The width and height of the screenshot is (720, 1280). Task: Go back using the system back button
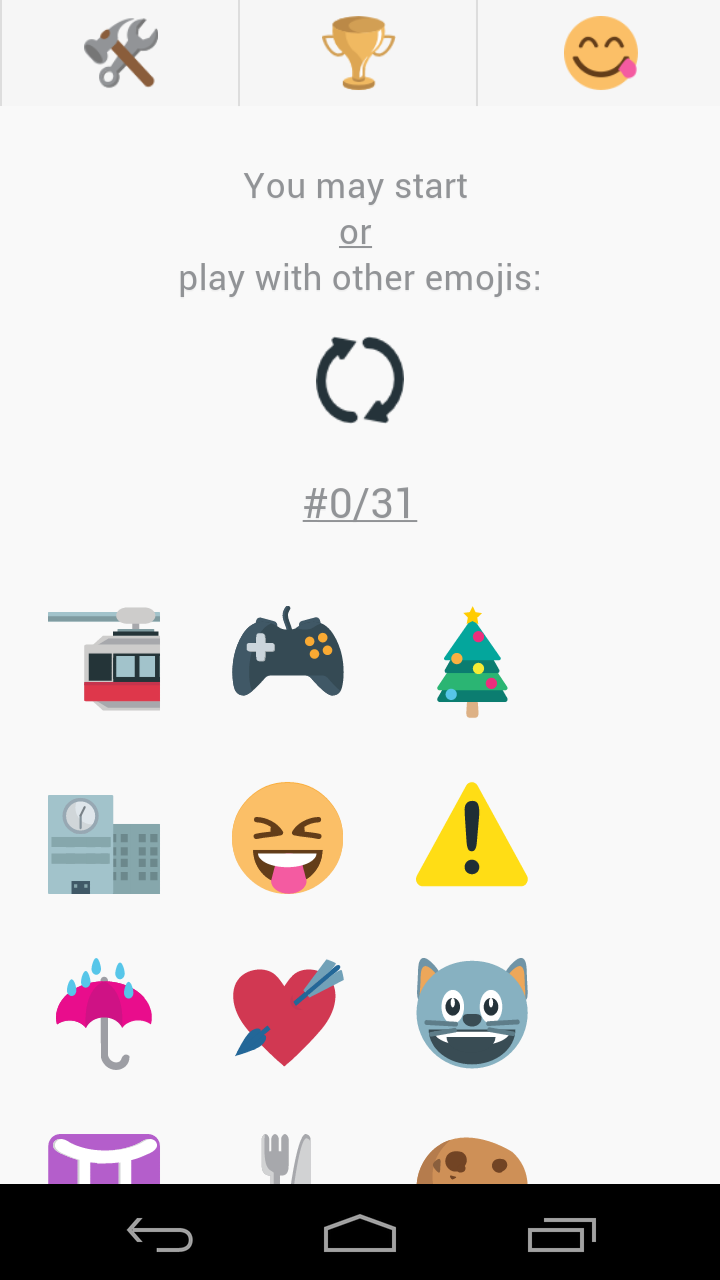point(160,1234)
